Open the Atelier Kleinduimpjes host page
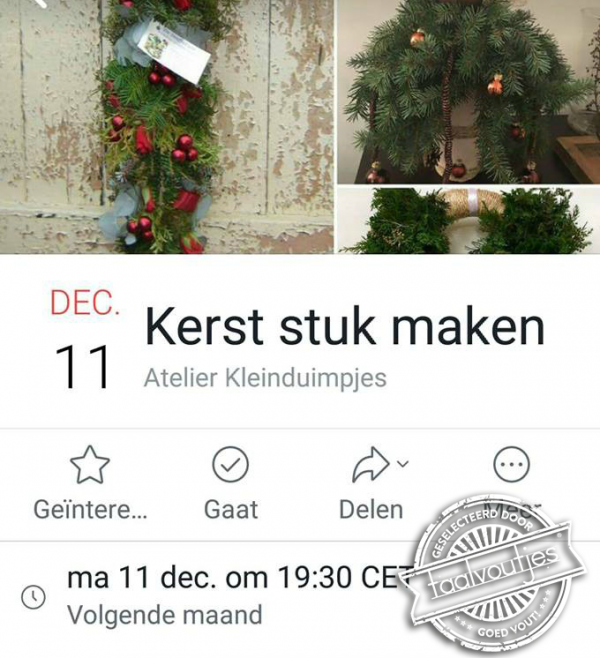The image size is (600, 658). coord(265,378)
